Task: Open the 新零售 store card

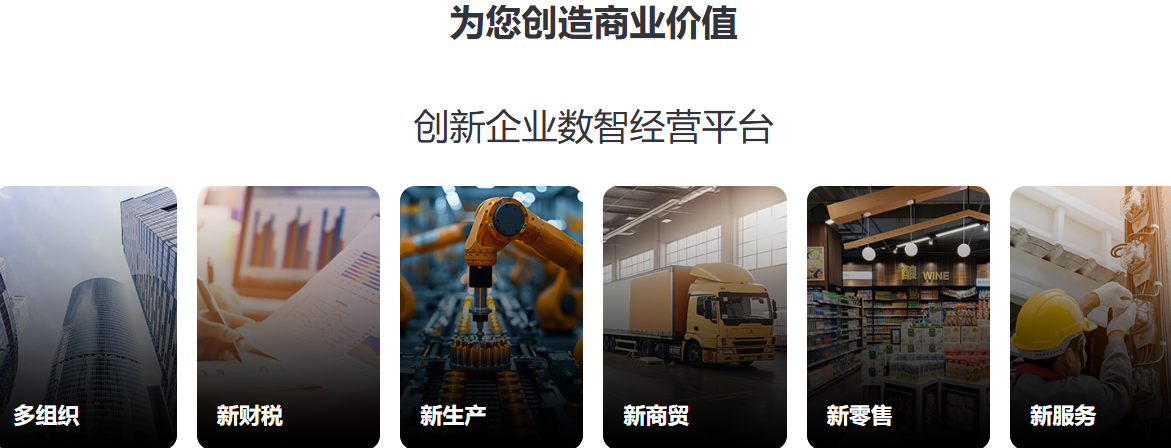Action: coord(898,317)
